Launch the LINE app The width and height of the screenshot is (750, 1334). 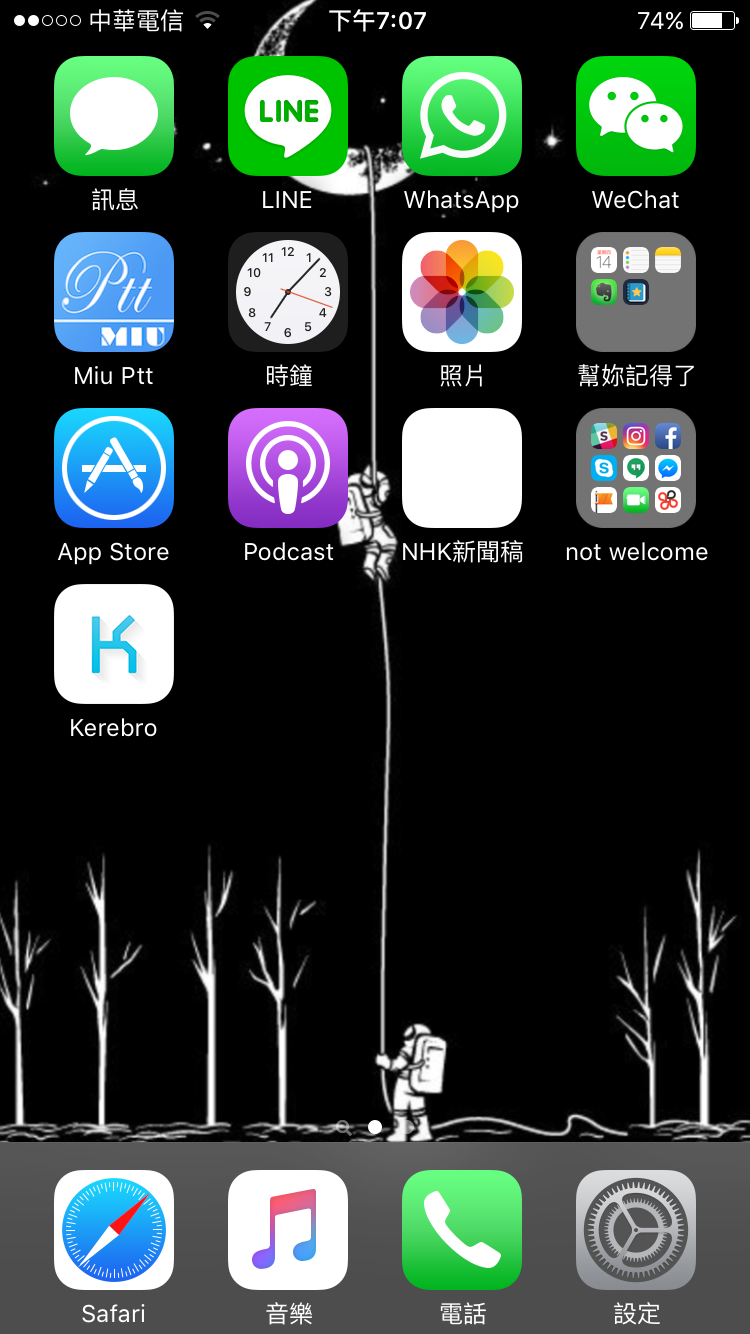click(288, 116)
